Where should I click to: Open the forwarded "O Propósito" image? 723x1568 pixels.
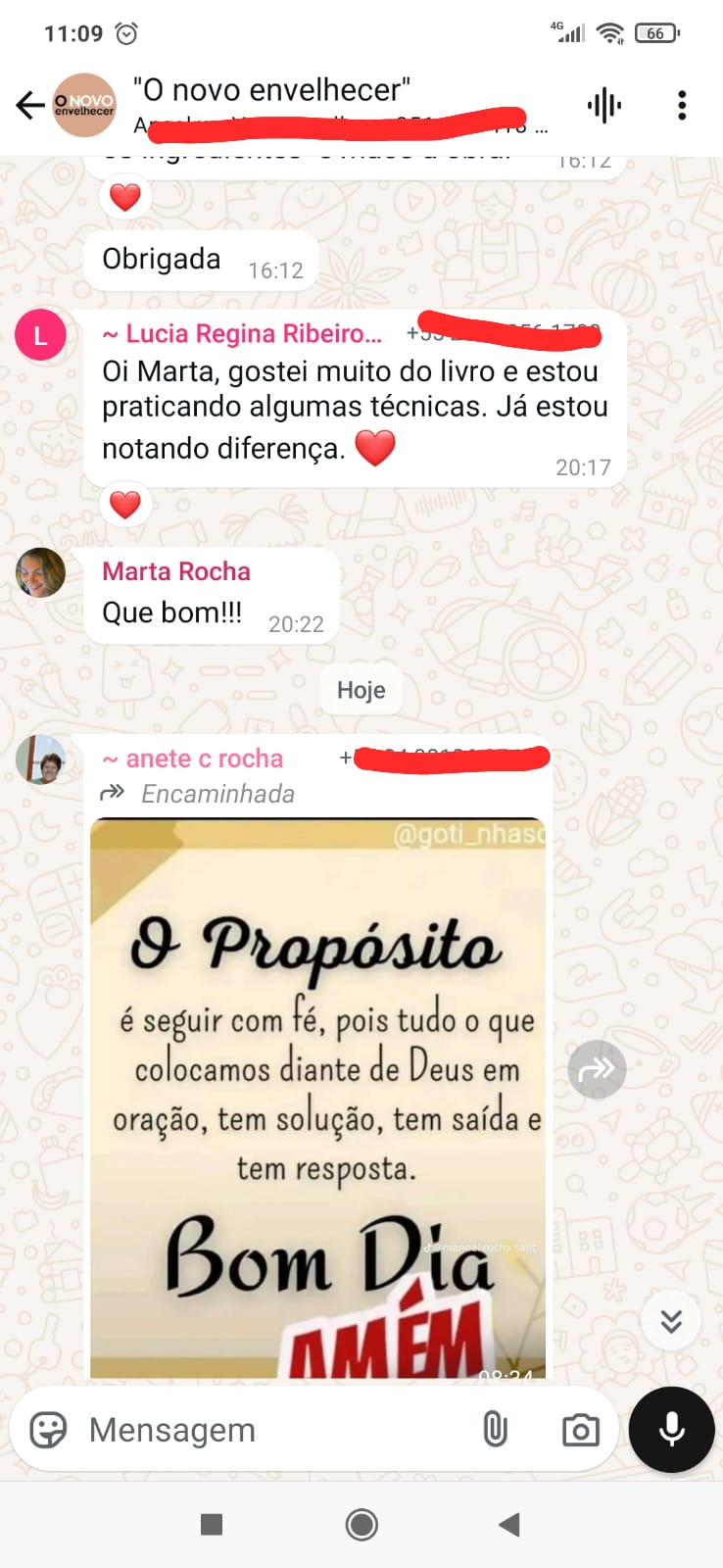pyautogui.click(x=317, y=1098)
